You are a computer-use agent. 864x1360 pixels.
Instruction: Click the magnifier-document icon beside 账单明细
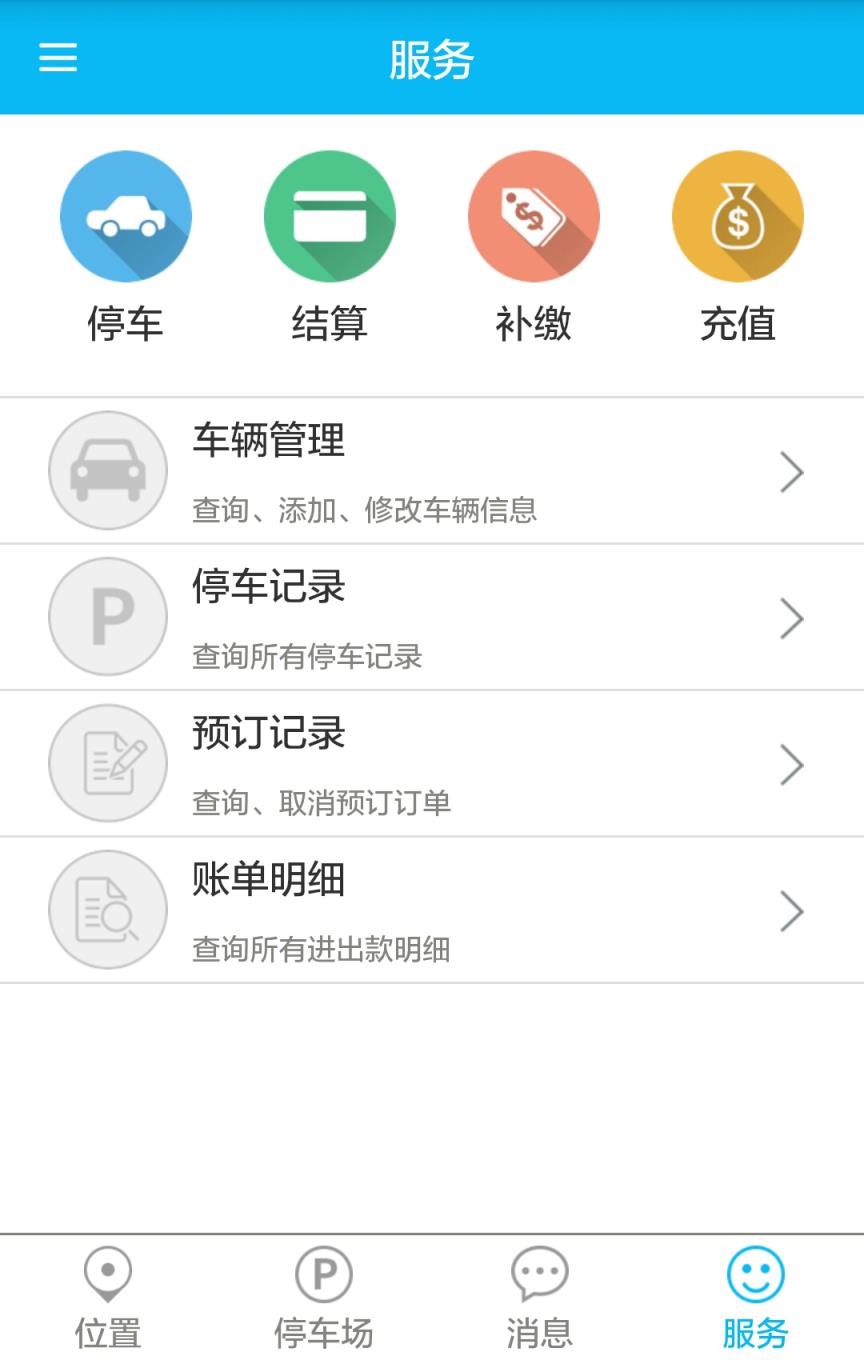(x=107, y=910)
